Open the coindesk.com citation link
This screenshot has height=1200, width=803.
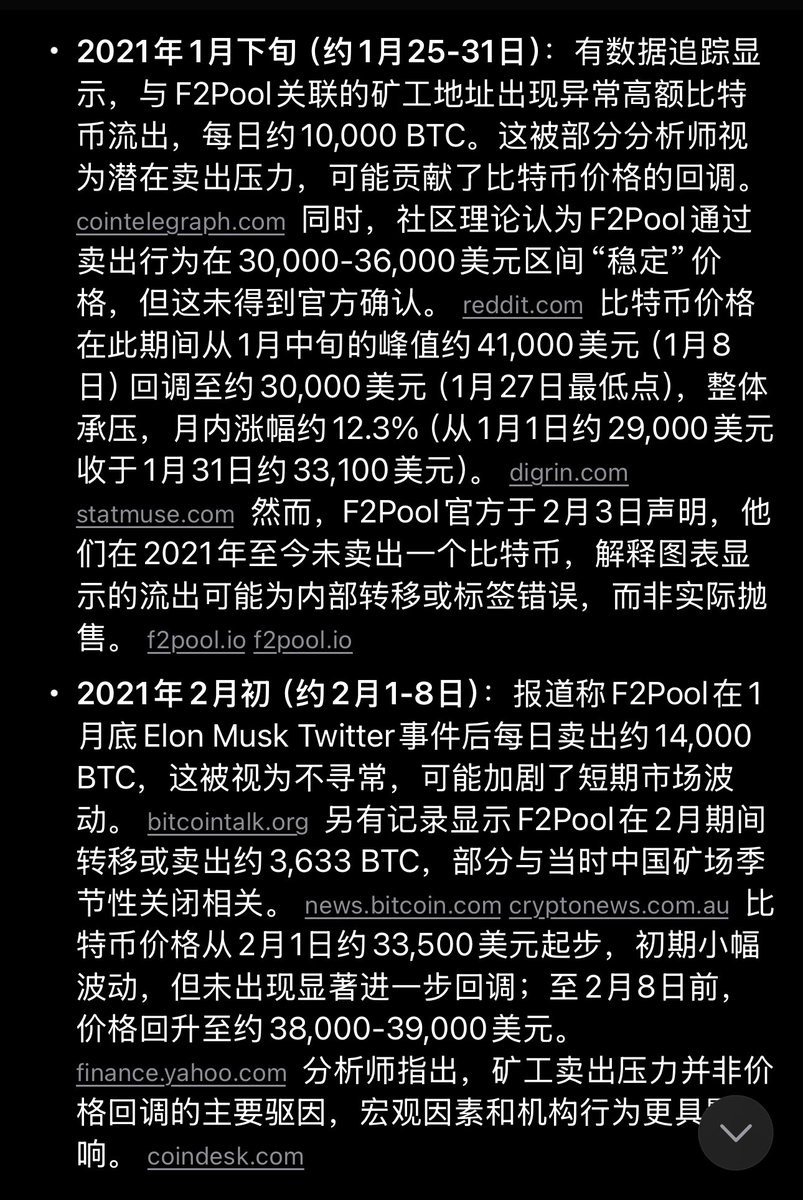225,1156
